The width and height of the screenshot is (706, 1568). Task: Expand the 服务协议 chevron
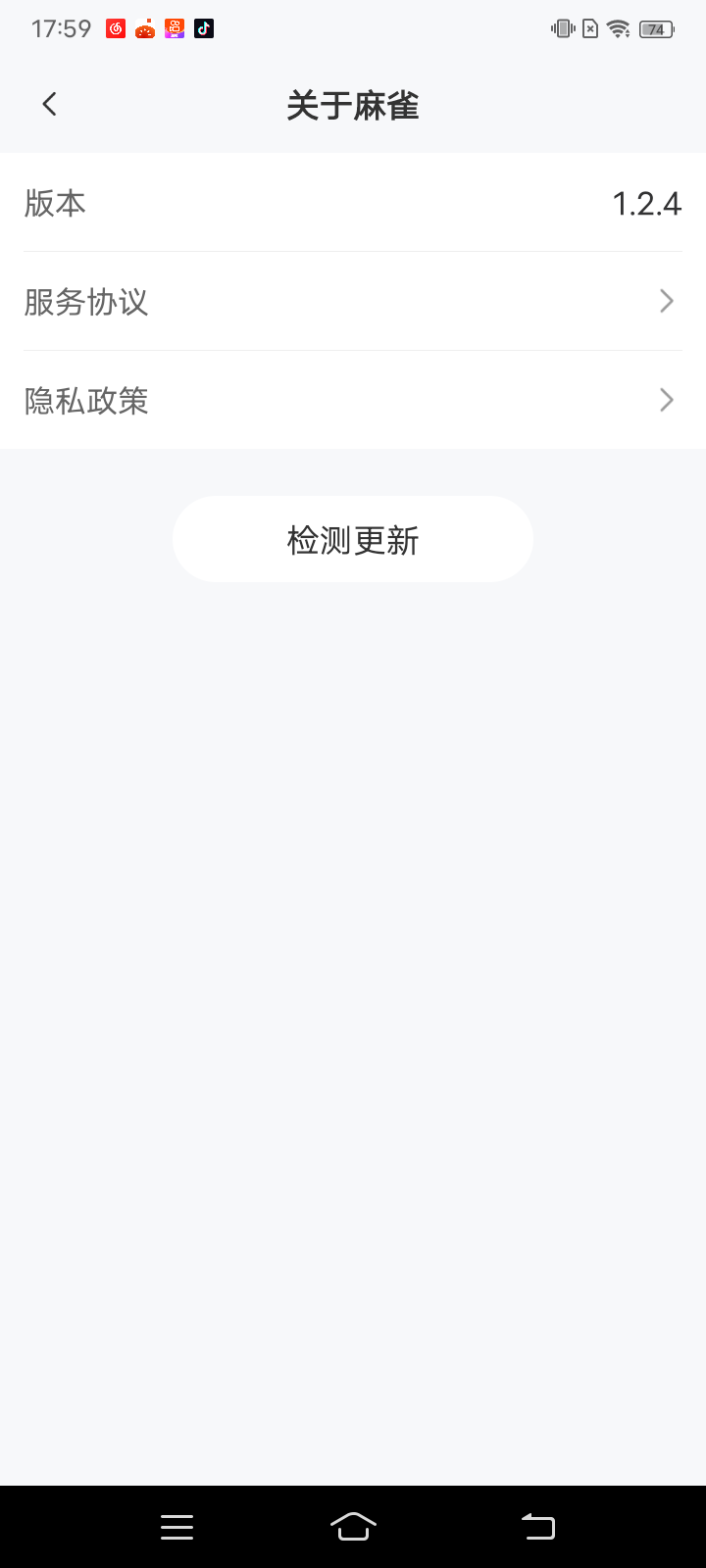[666, 301]
